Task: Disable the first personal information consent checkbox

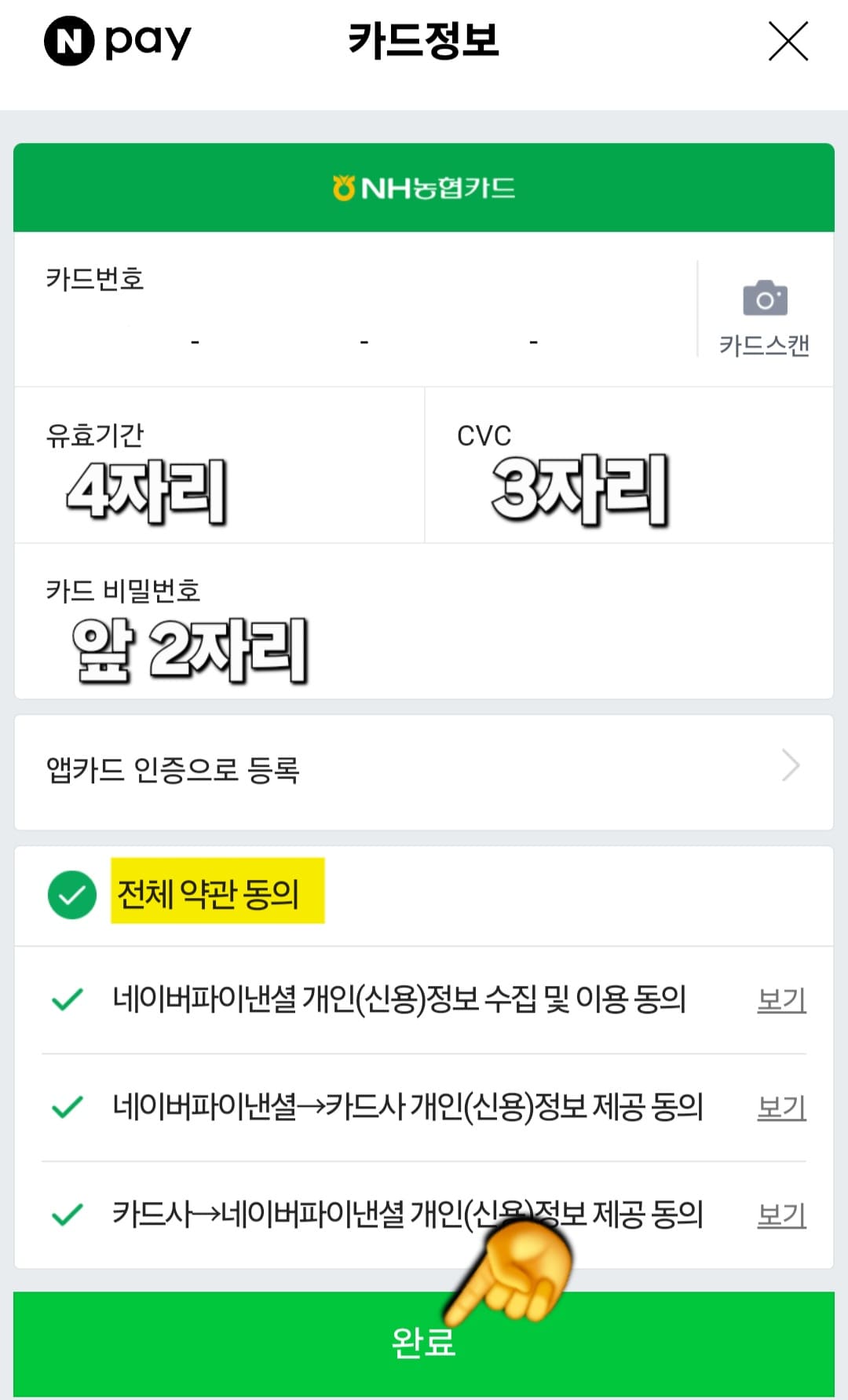Action: click(66, 1000)
